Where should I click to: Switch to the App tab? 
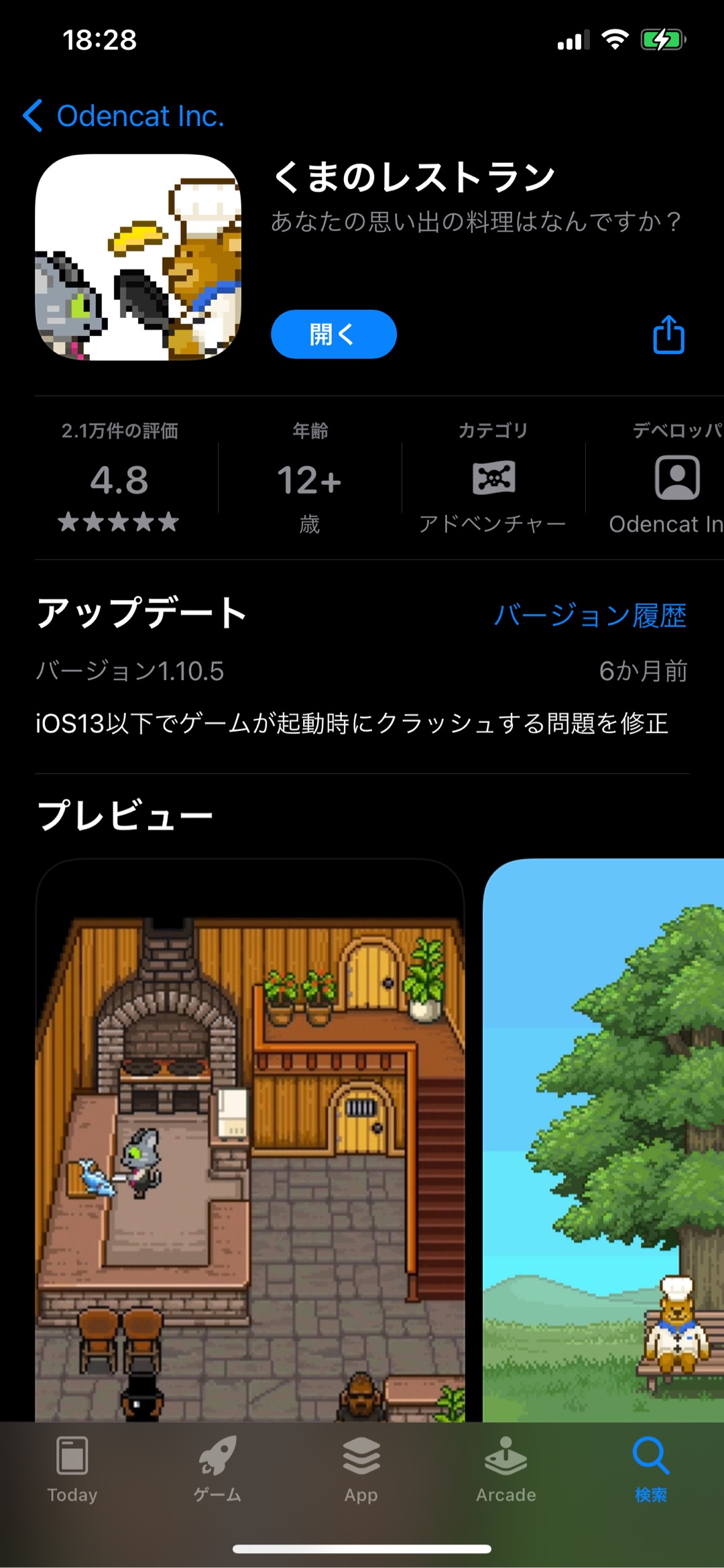(x=361, y=1470)
